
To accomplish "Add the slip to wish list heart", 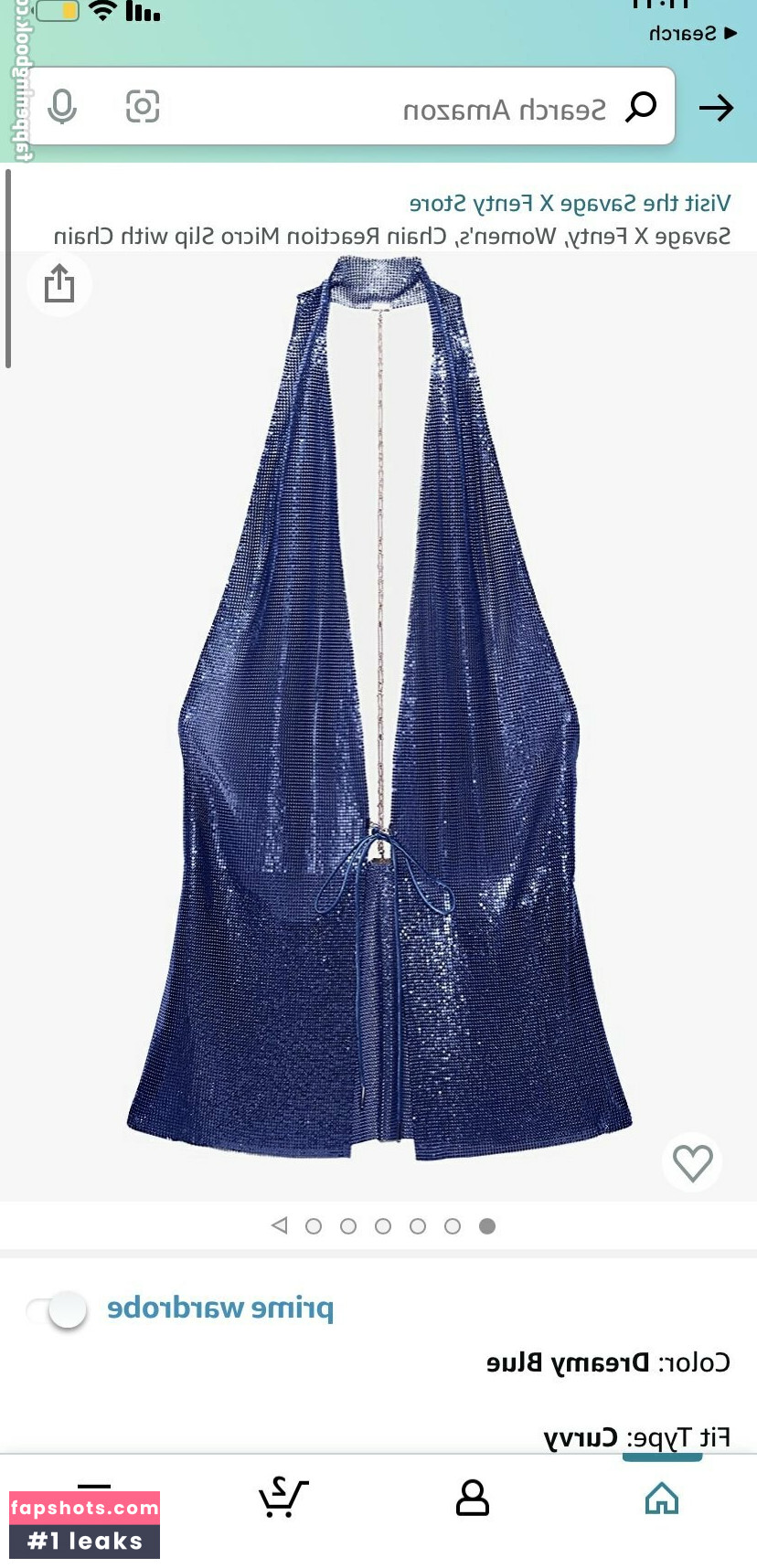I will click(692, 1163).
